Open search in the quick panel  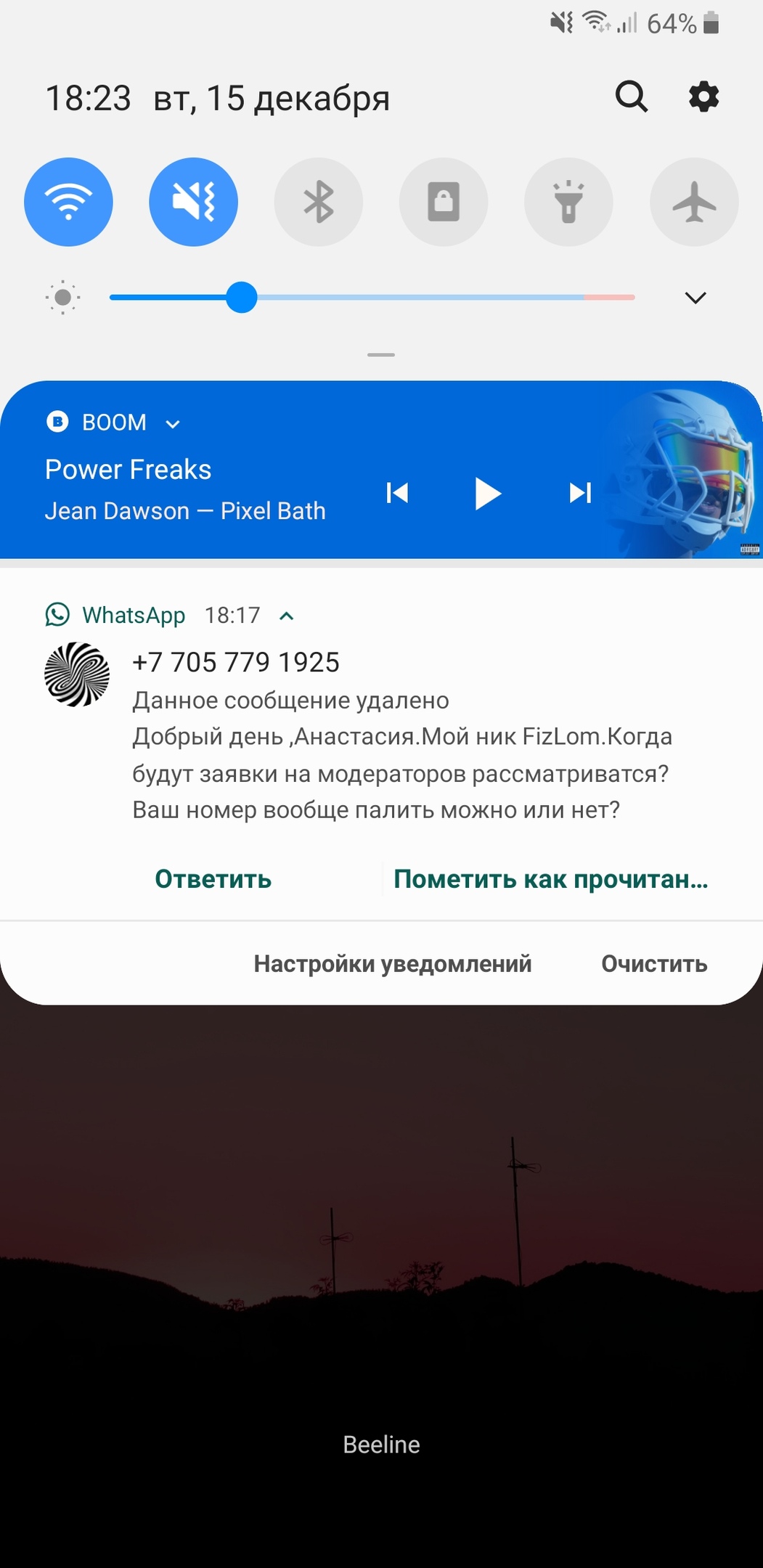[x=631, y=97]
